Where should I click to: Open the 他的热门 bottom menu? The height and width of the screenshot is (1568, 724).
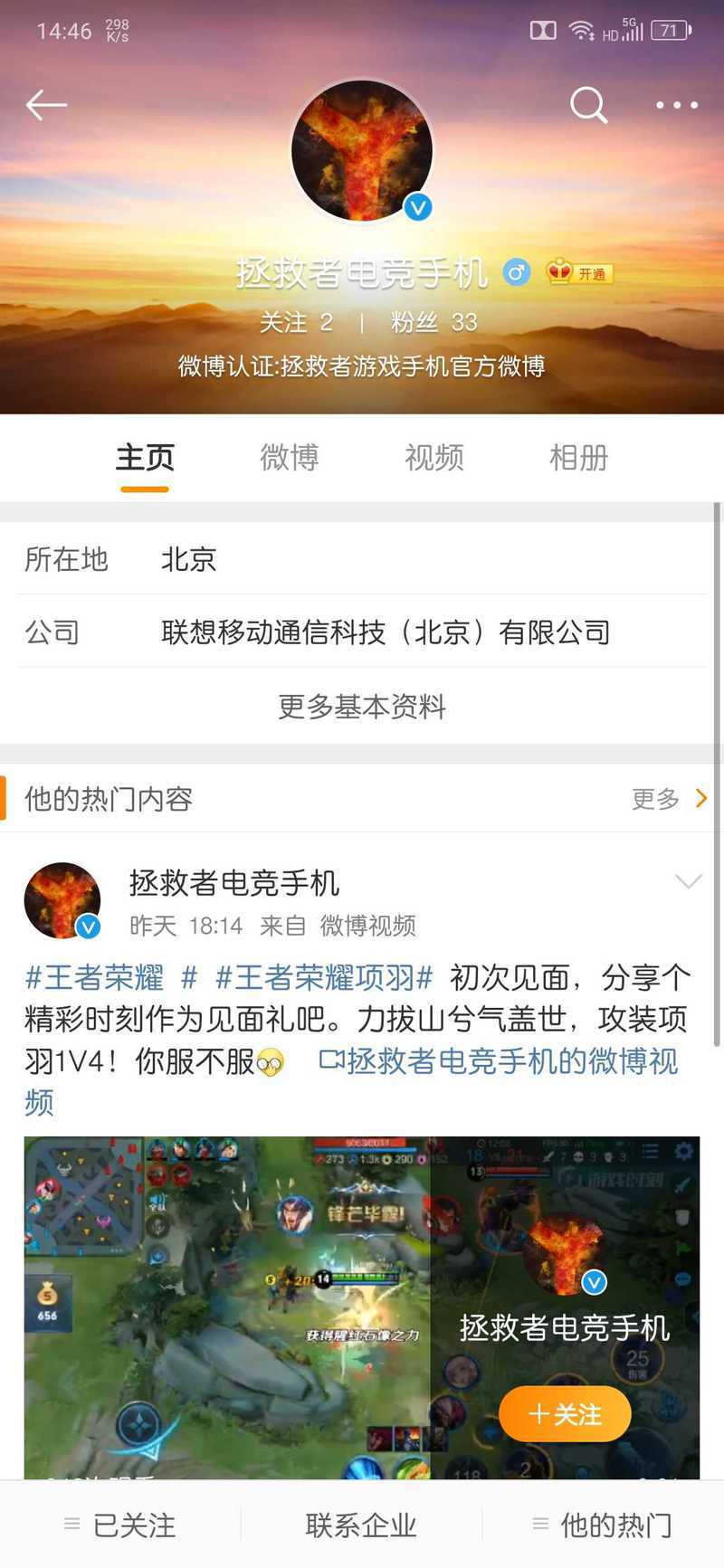(x=603, y=1525)
